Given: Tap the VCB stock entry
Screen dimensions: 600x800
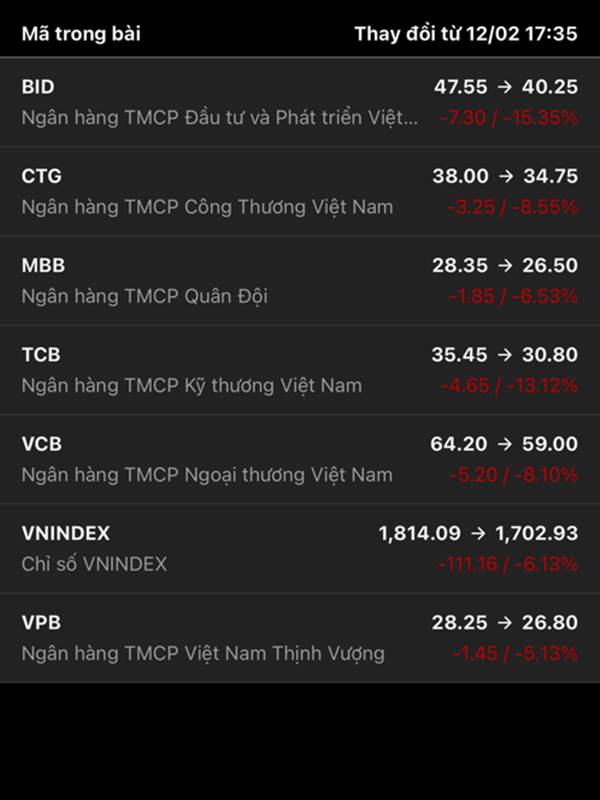Looking at the screenshot, I should tap(300, 459).
